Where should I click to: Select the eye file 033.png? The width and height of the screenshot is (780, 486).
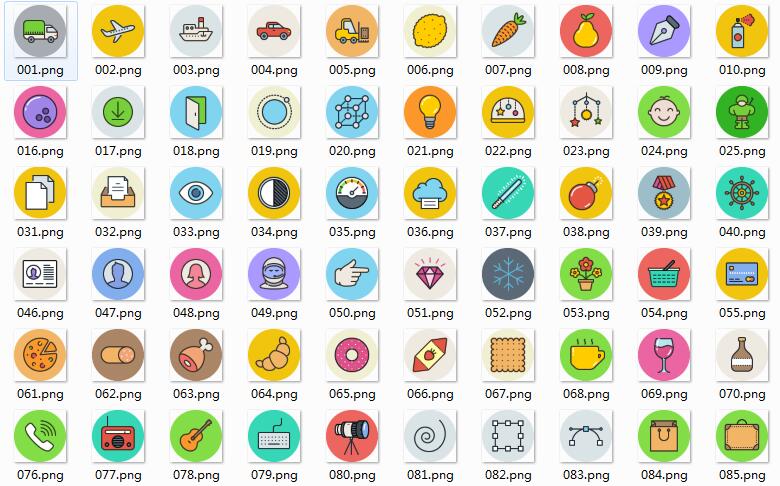(196, 193)
